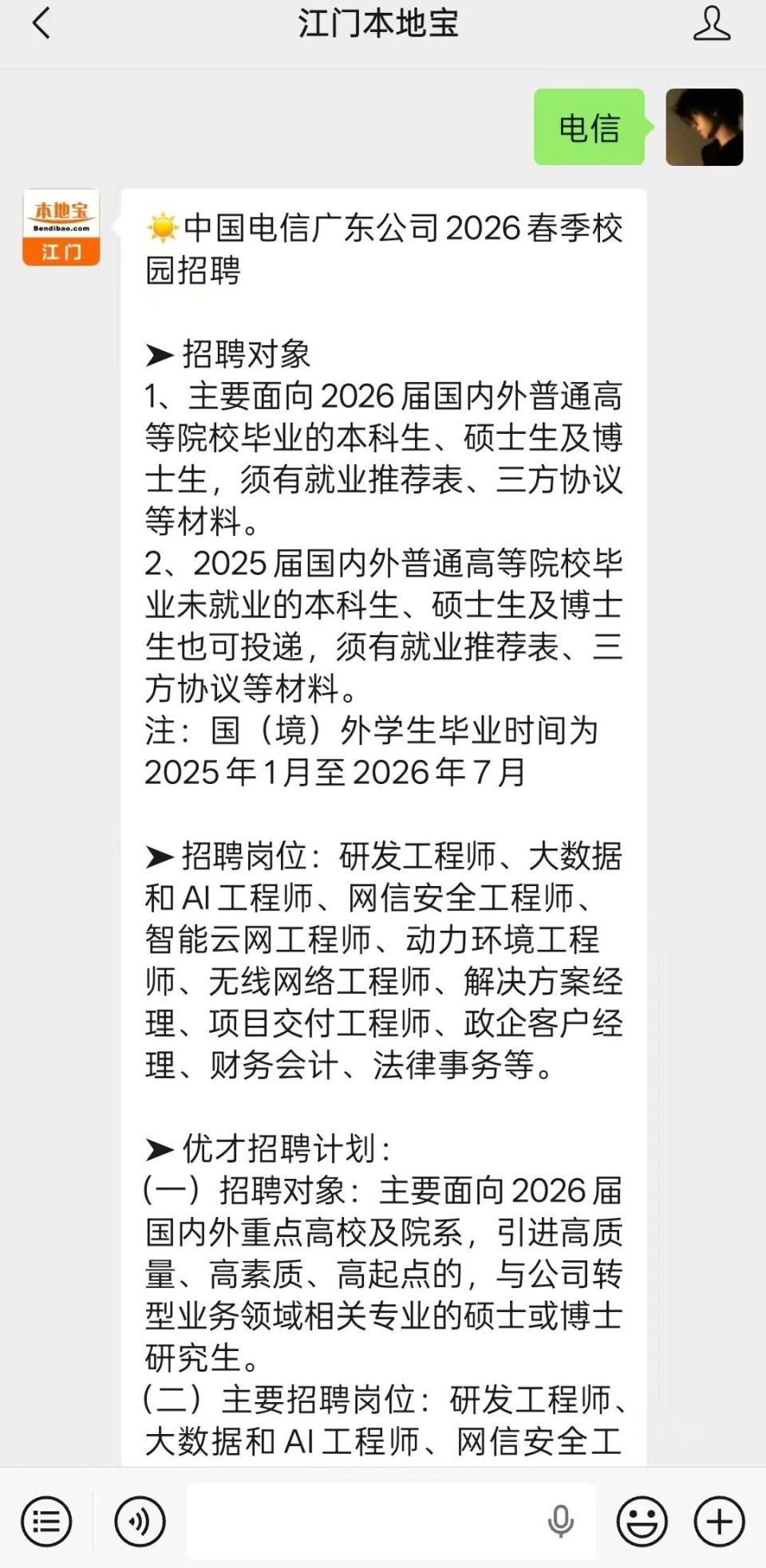Tap the 本地宝江门 official account avatar
766x1568 pixels.
tap(61, 229)
